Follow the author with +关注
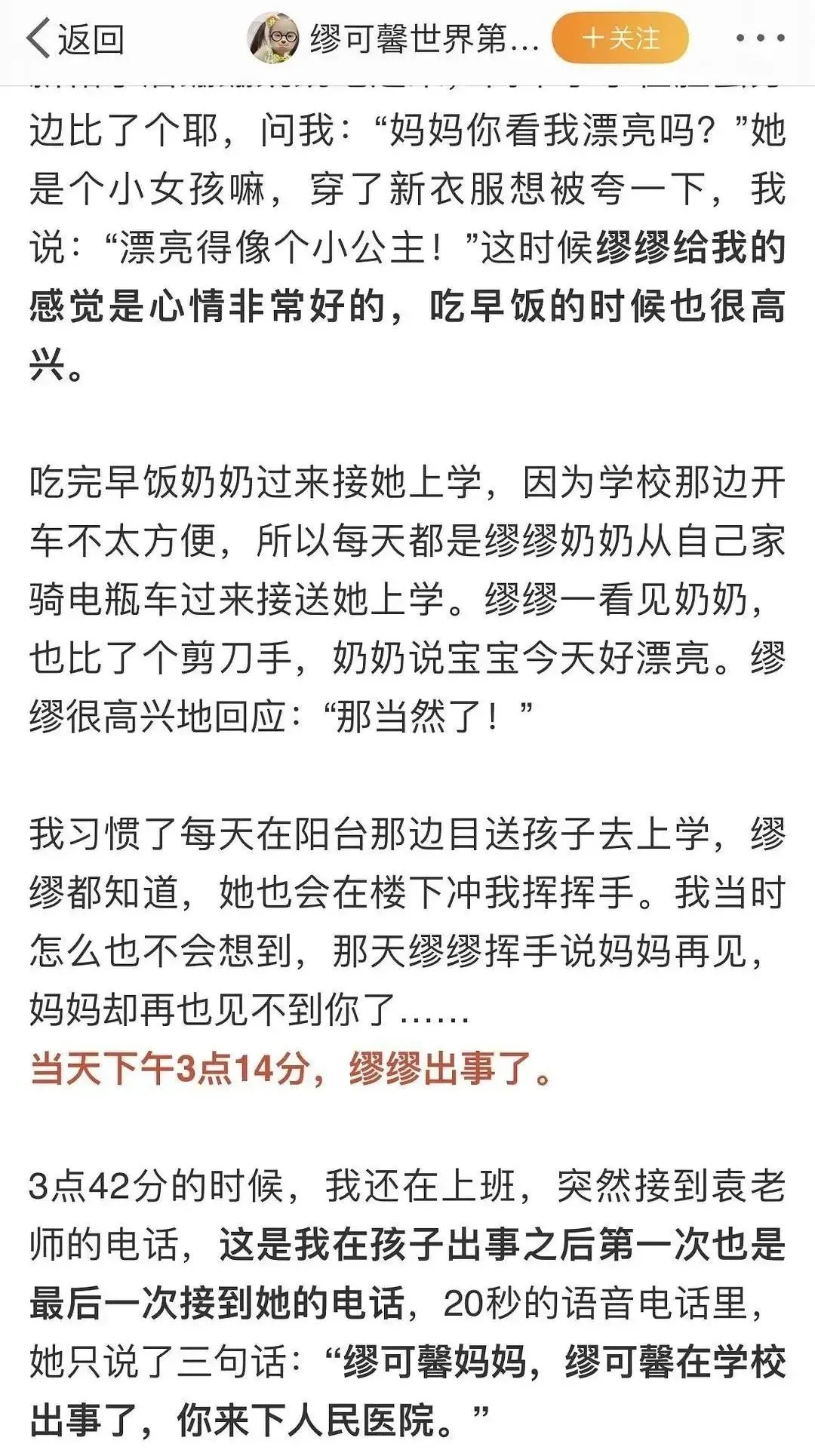The image size is (815, 1456). pyautogui.click(x=620, y=38)
